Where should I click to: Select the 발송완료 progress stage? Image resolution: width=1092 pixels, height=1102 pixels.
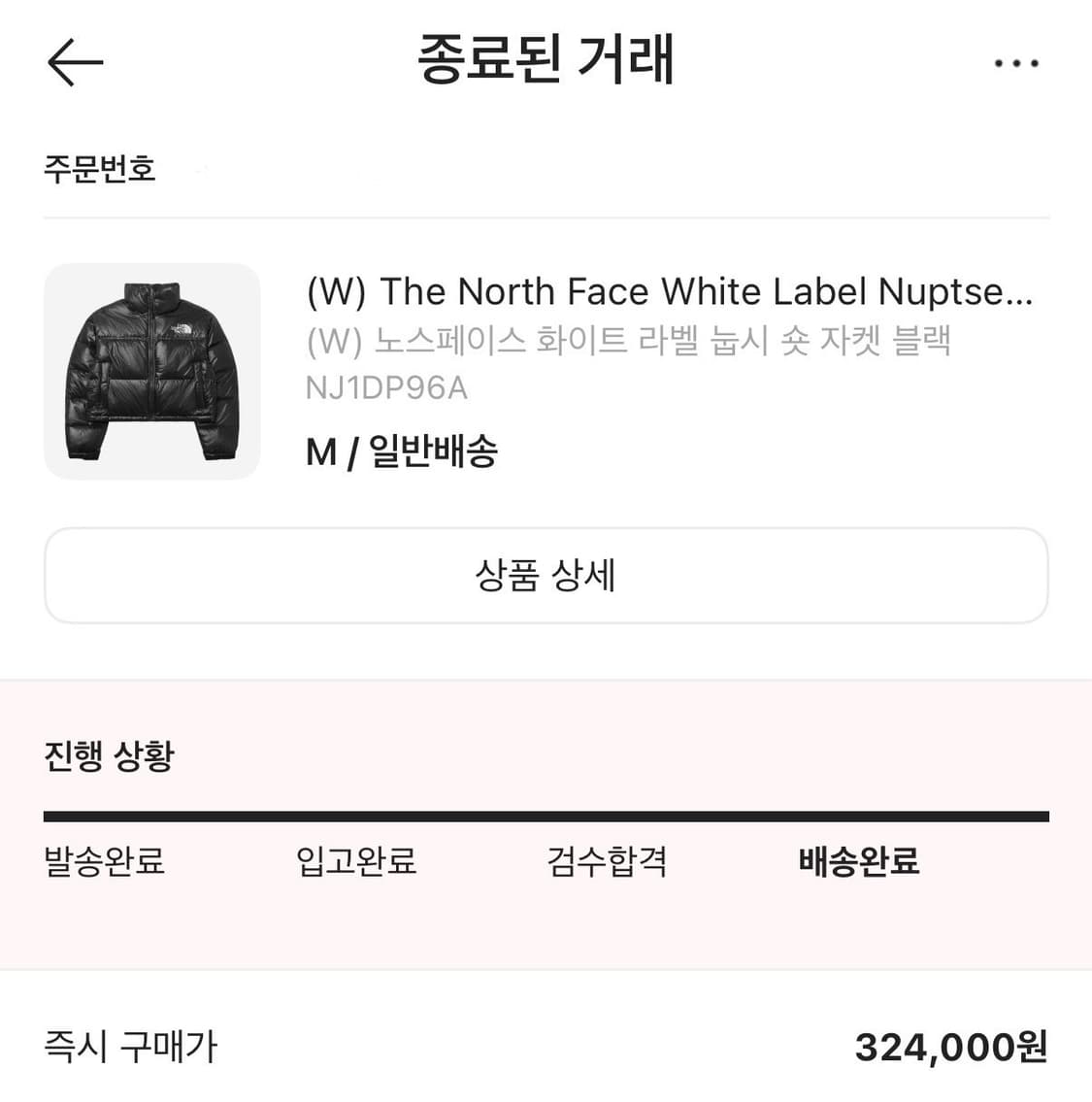click(104, 861)
